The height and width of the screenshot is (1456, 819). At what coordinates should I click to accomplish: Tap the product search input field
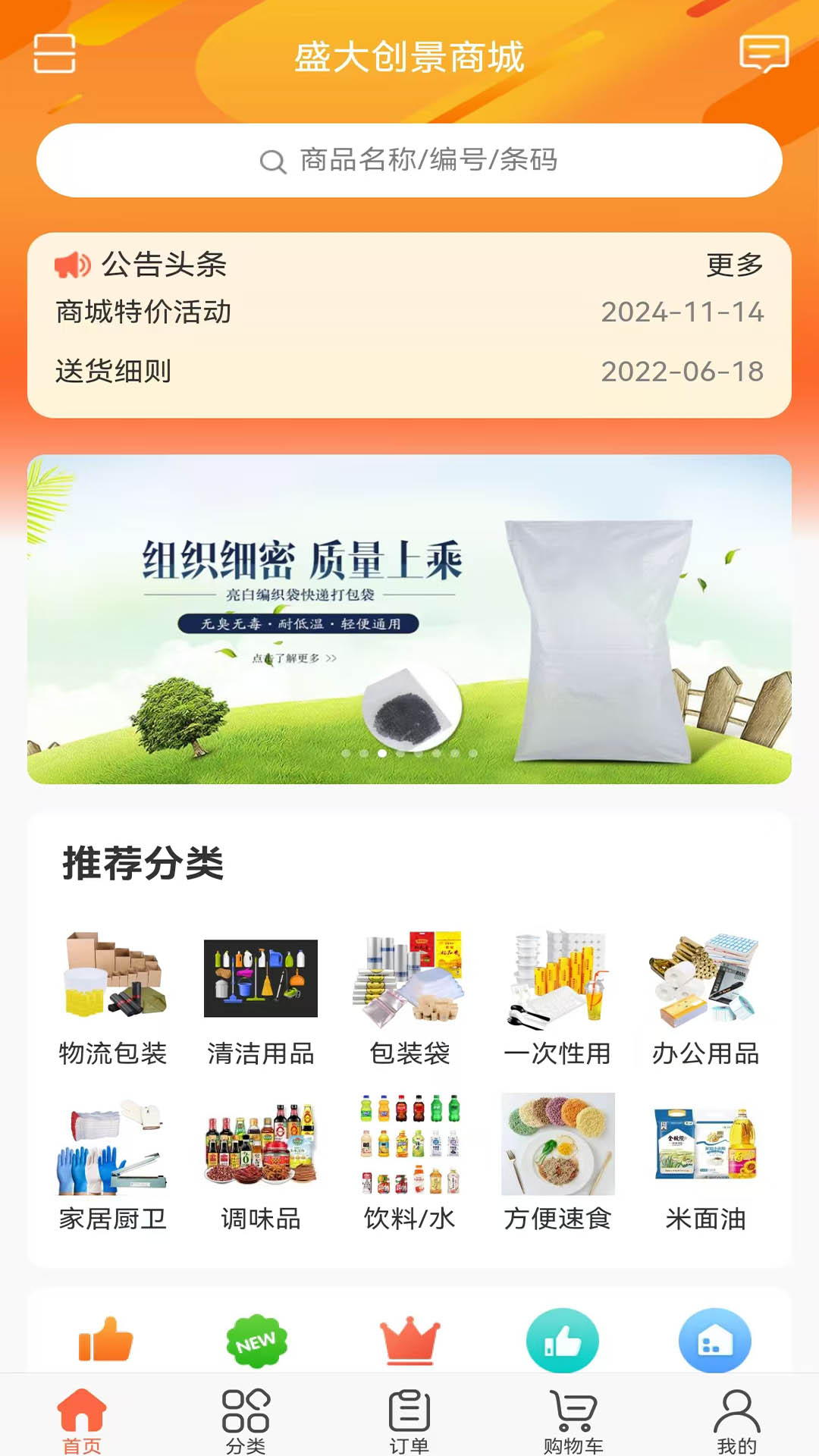coord(409,160)
